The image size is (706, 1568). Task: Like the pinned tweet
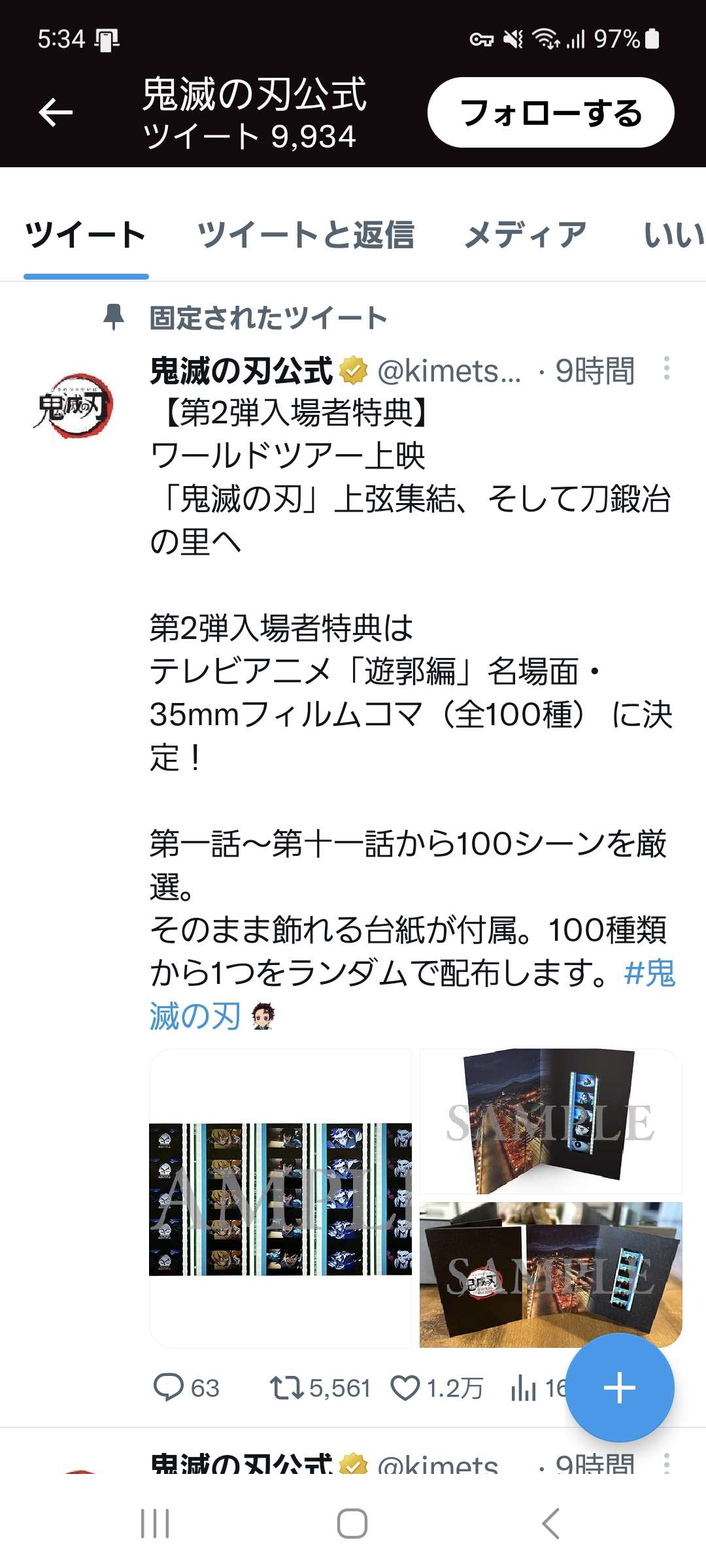[405, 1388]
